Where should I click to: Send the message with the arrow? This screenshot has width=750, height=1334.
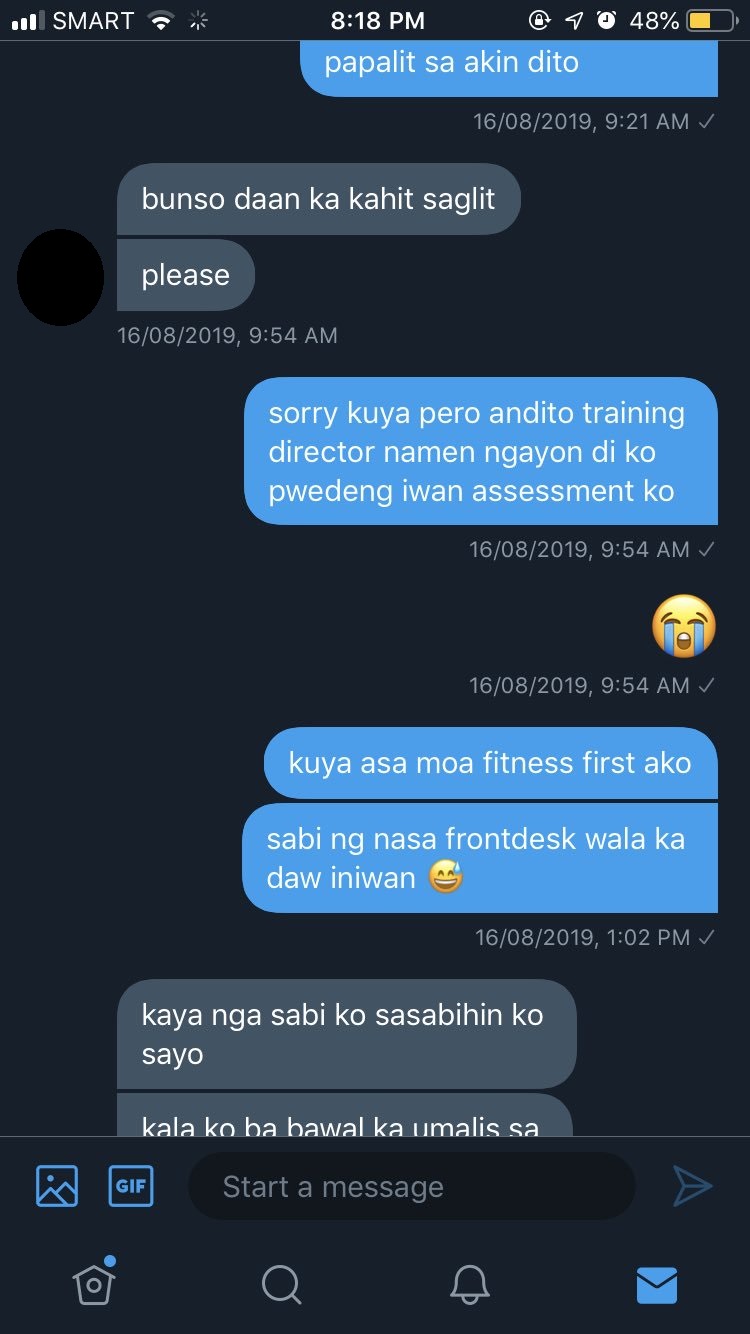(x=692, y=1186)
